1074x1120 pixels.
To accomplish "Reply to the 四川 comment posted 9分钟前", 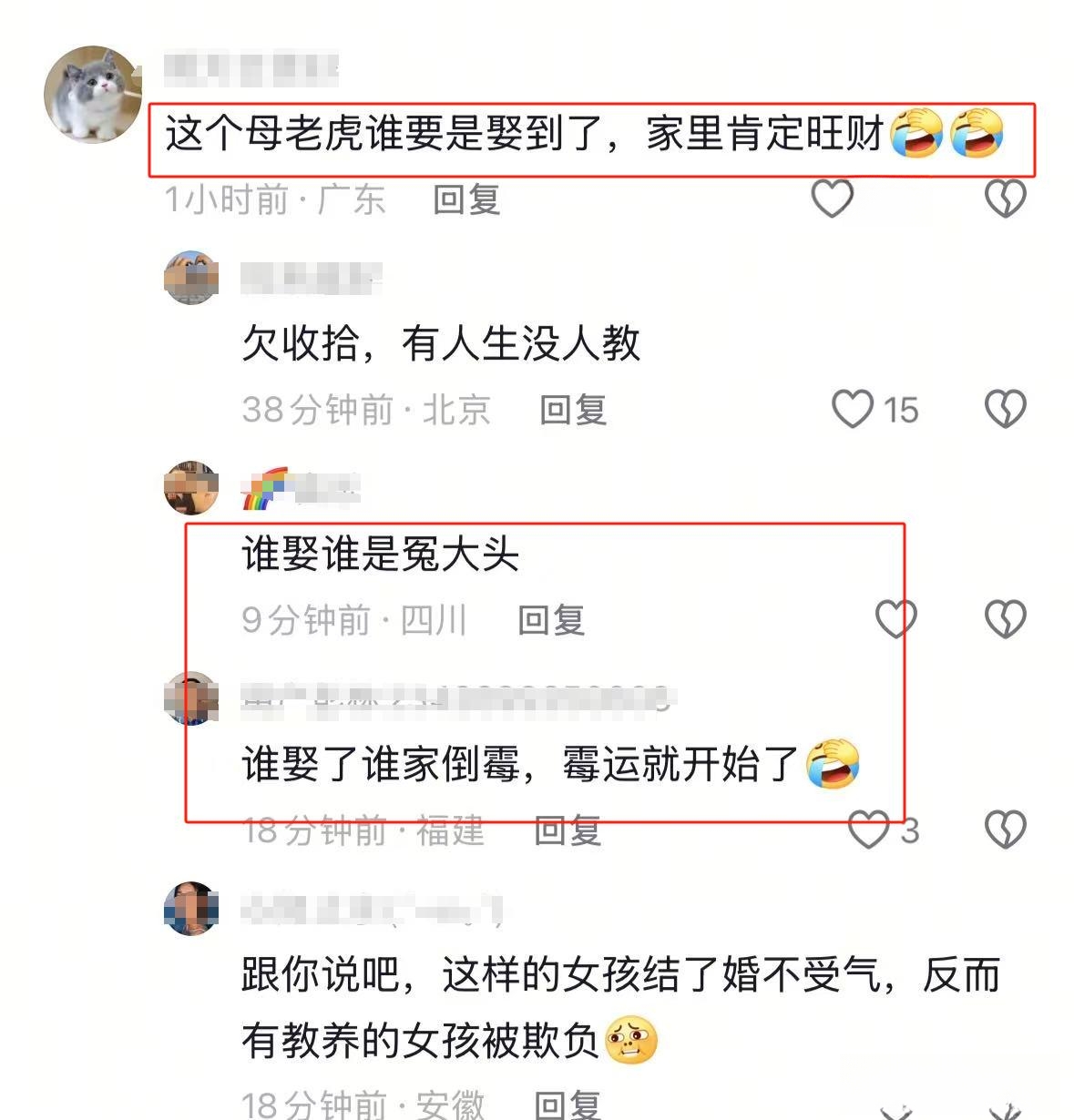I will pyautogui.click(x=551, y=620).
